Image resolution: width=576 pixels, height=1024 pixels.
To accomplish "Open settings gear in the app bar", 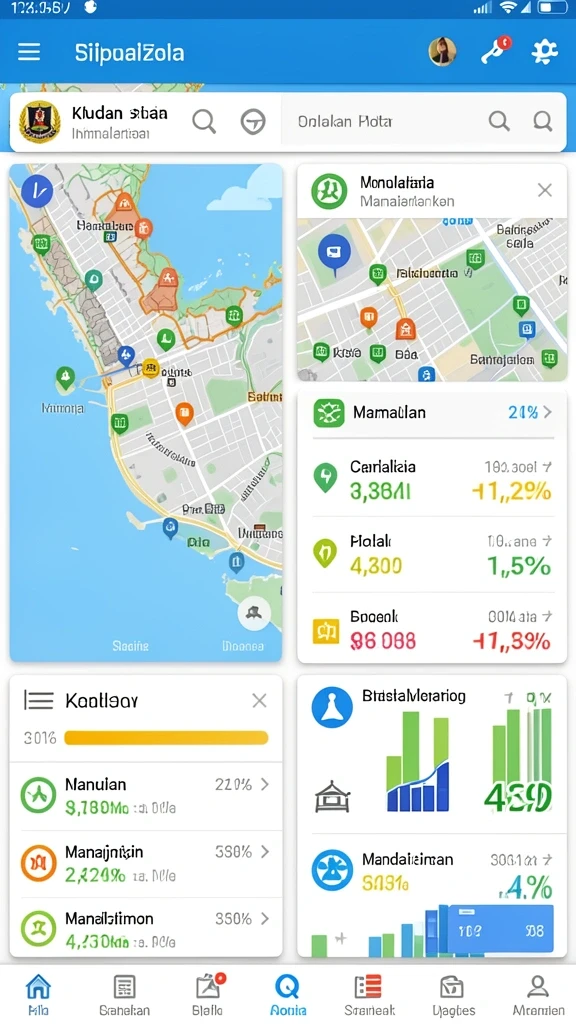I will [x=544, y=52].
